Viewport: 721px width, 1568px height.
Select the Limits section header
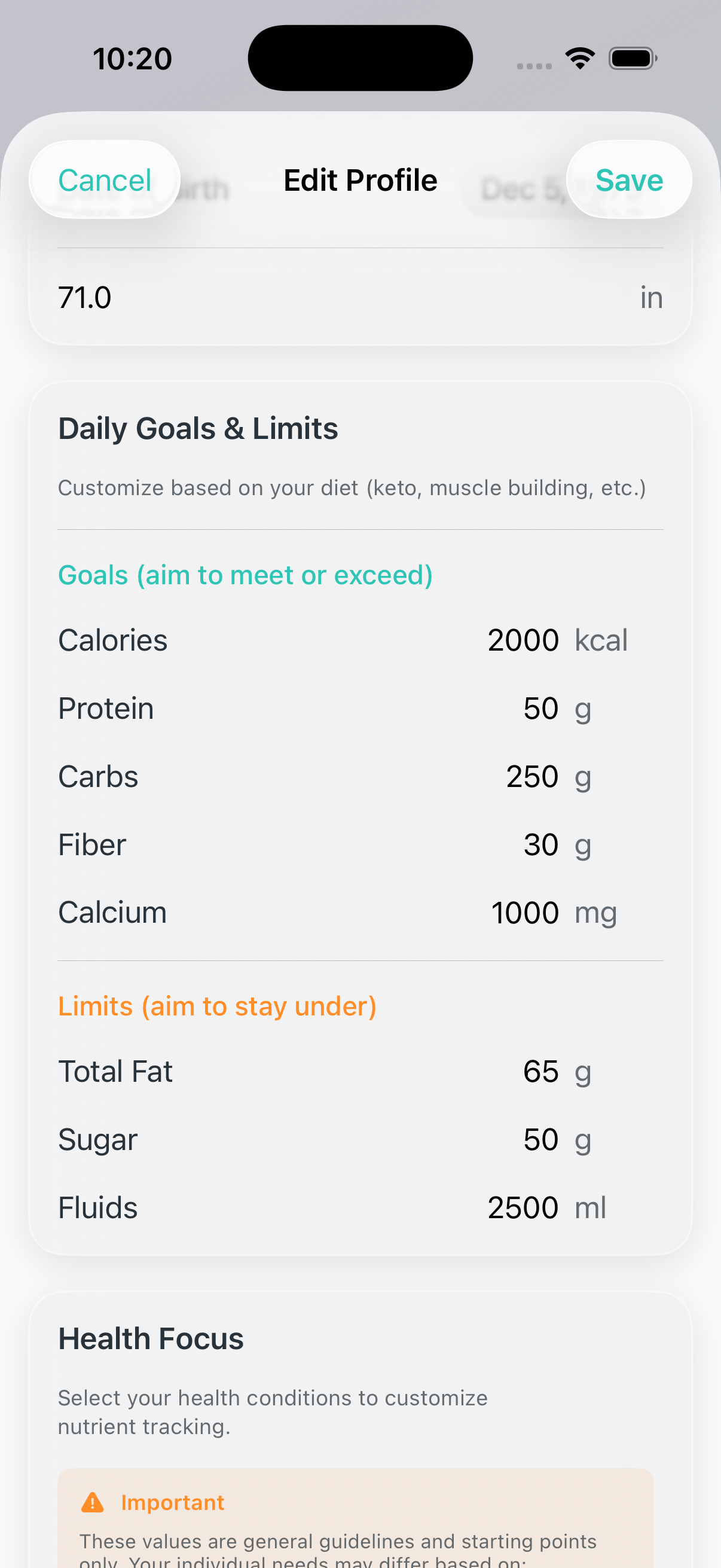click(x=216, y=1006)
